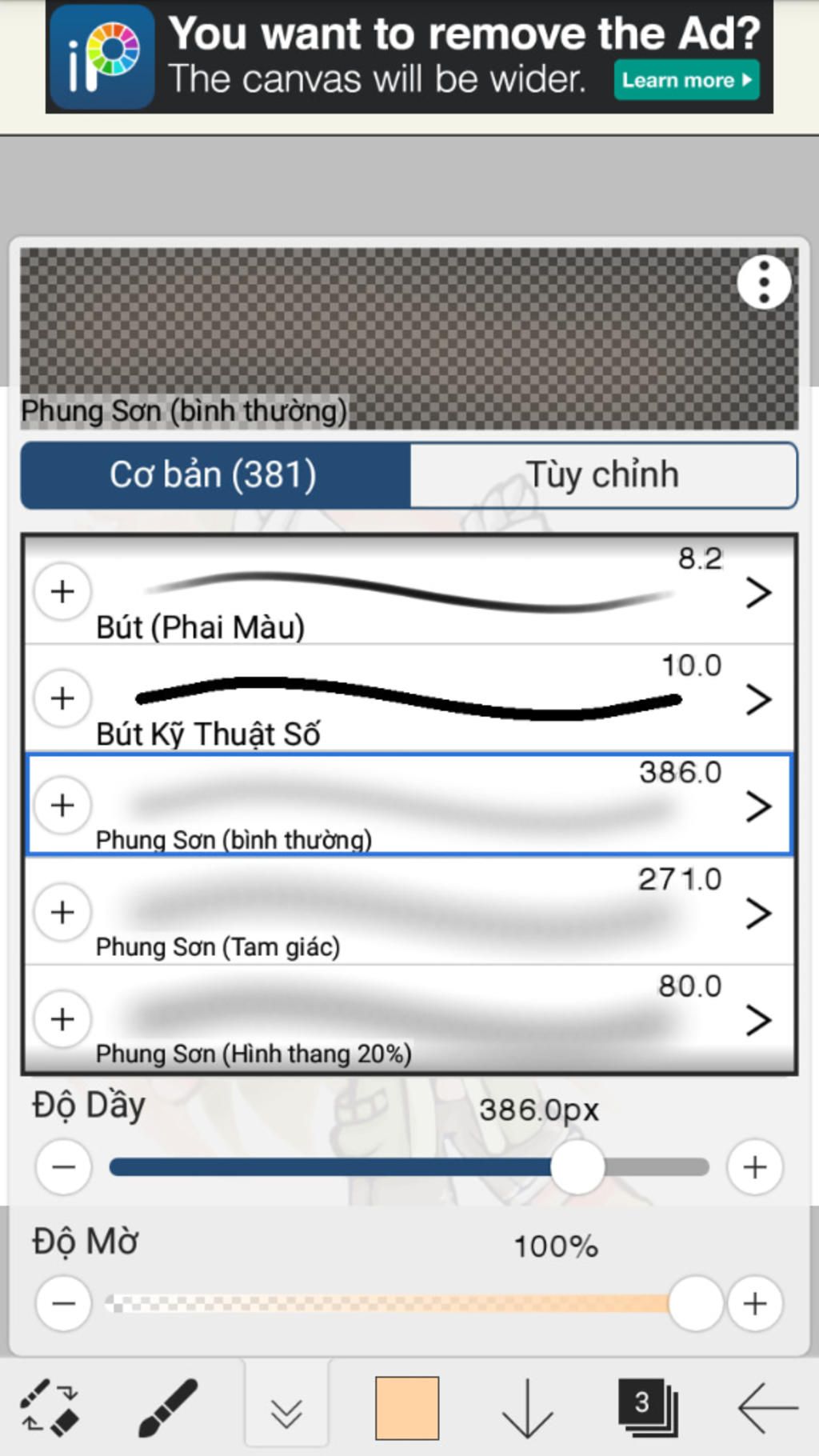
Task: Collapse the brush panel with double chevron
Action: (286, 1413)
